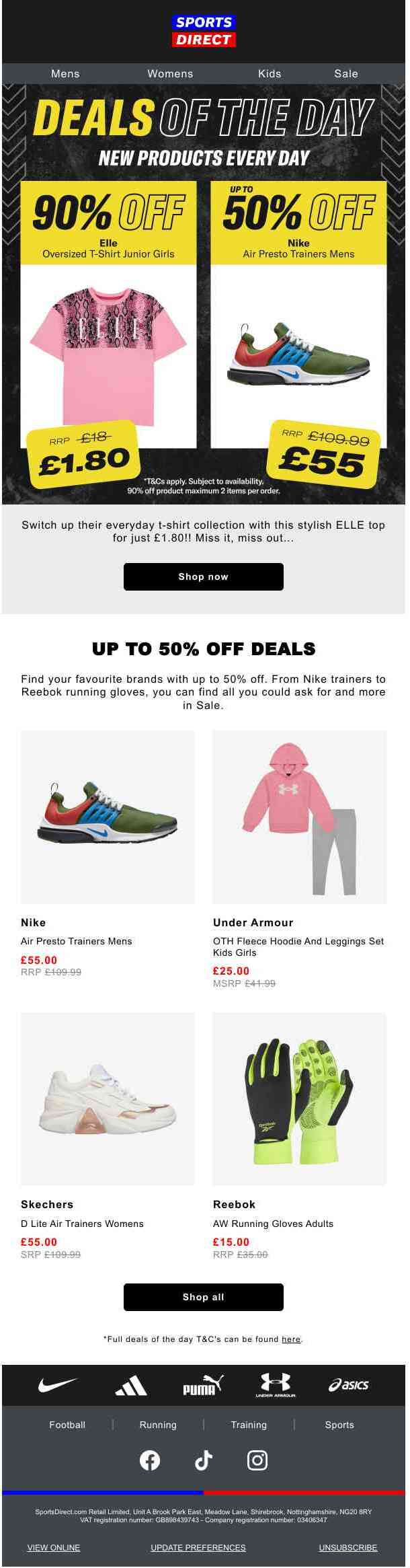Go to the Womens section
The width and height of the screenshot is (410, 1568).
point(170,73)
